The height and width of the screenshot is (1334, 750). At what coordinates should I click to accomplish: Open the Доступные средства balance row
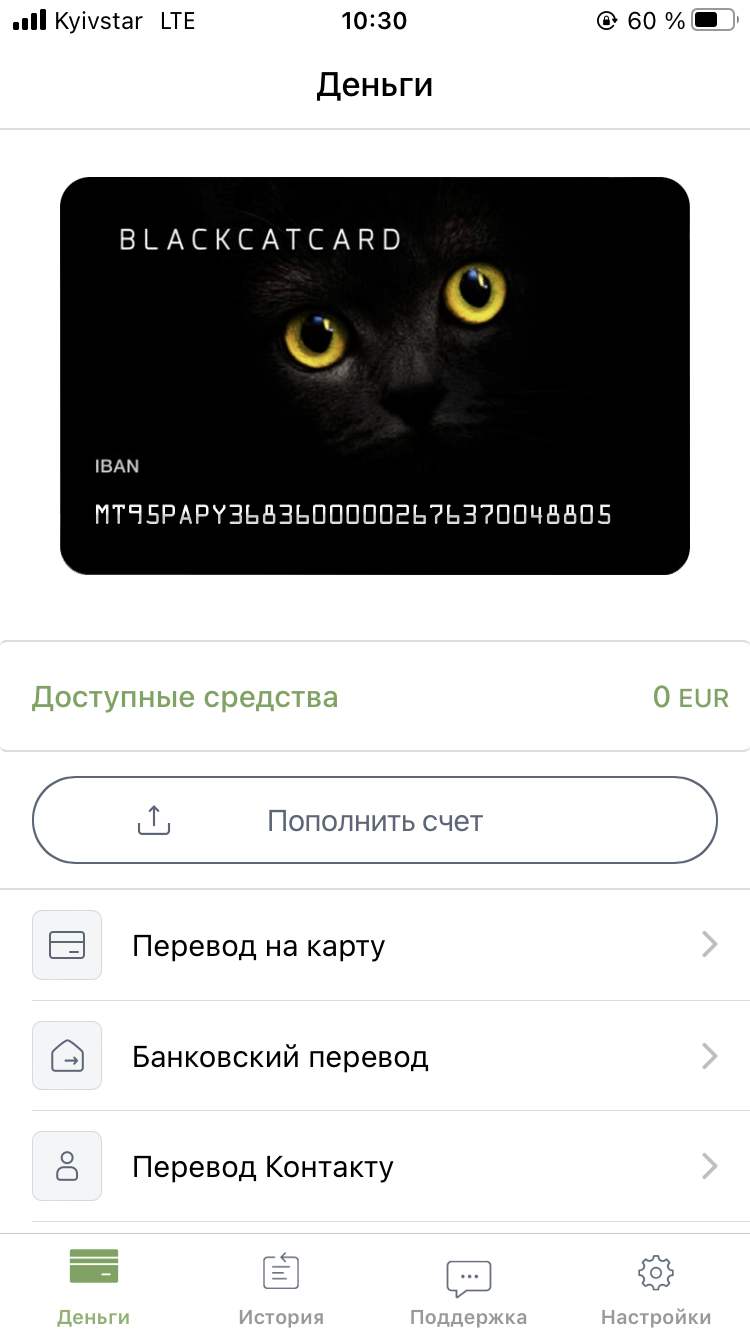375,697
